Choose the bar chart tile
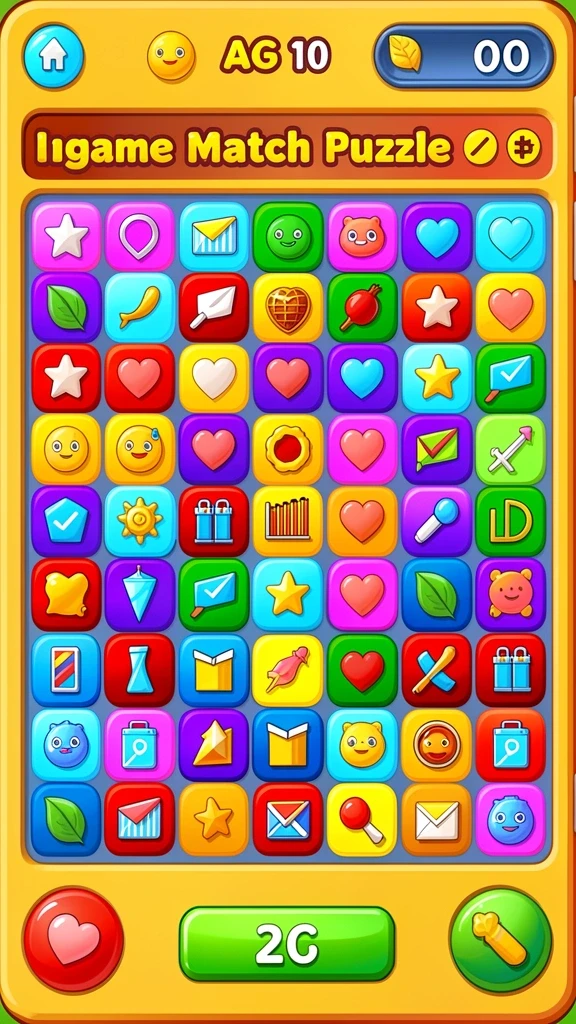The width and height of the screenshot is (576, 1024). [x=288, y=521]
